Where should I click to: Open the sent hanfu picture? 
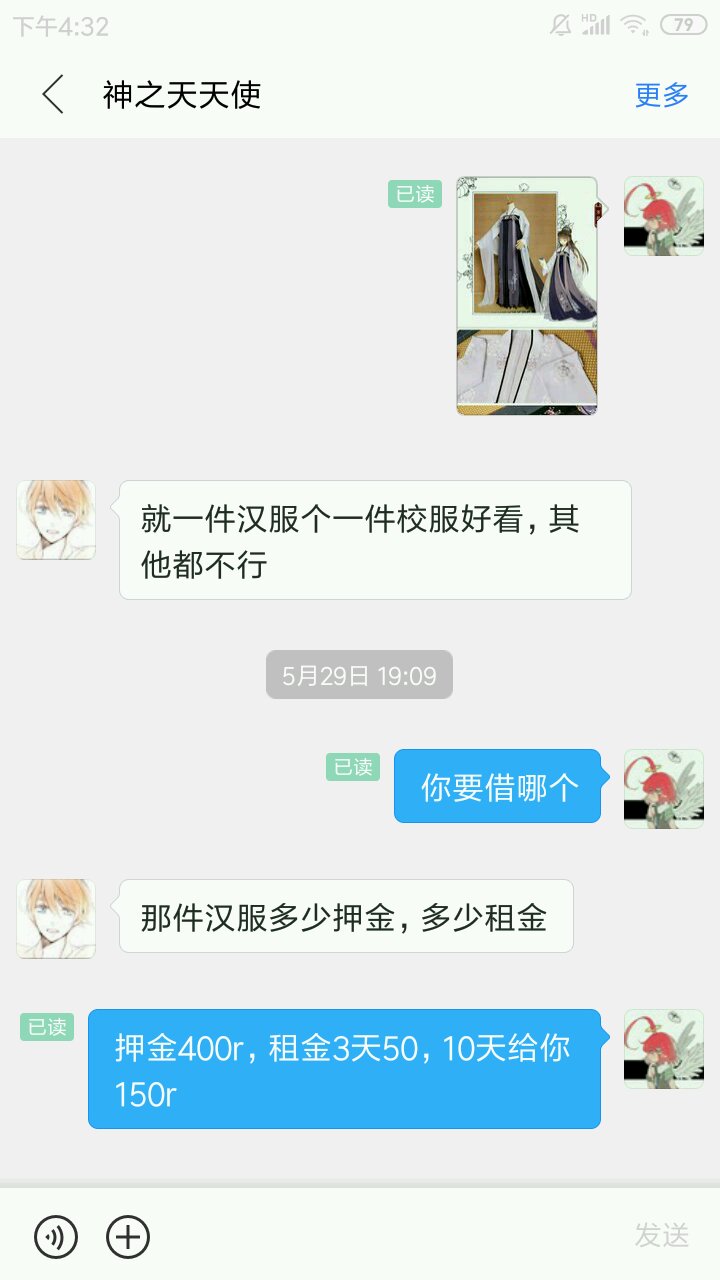coord(527,296)
